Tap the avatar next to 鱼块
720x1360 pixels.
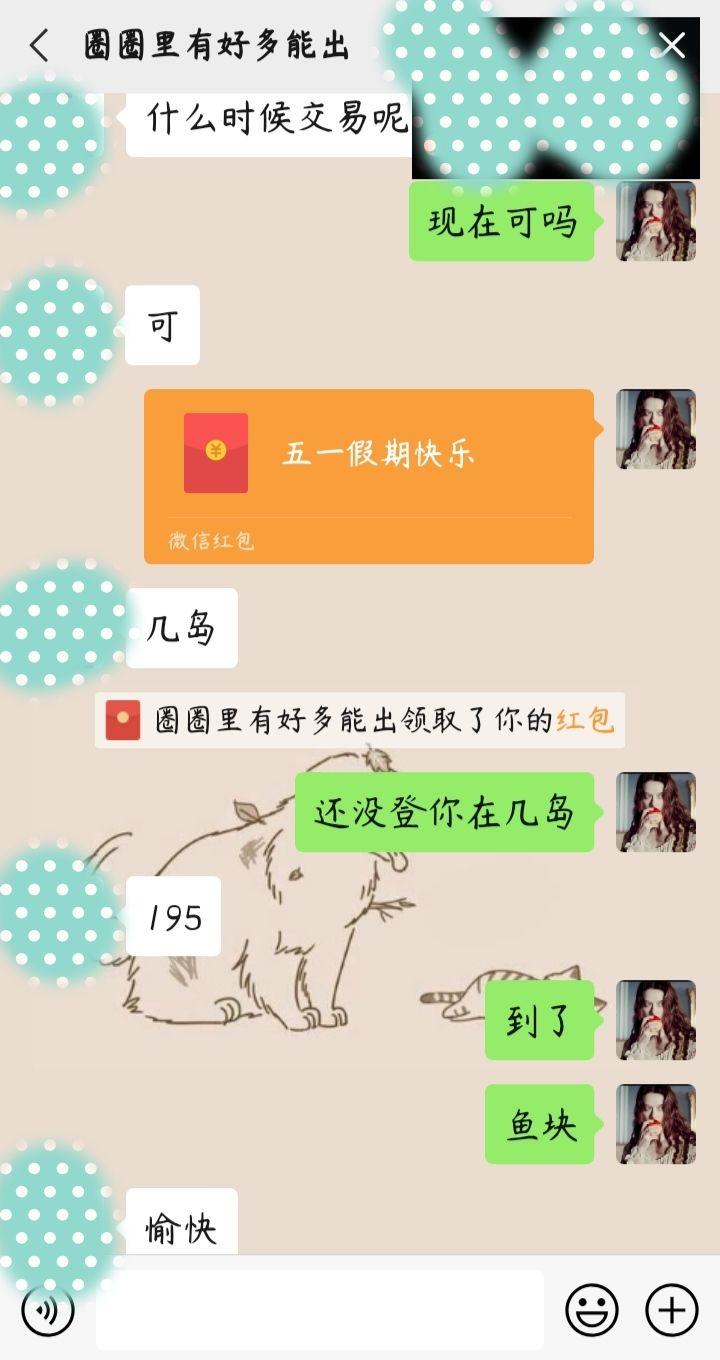coord(656,1124)
